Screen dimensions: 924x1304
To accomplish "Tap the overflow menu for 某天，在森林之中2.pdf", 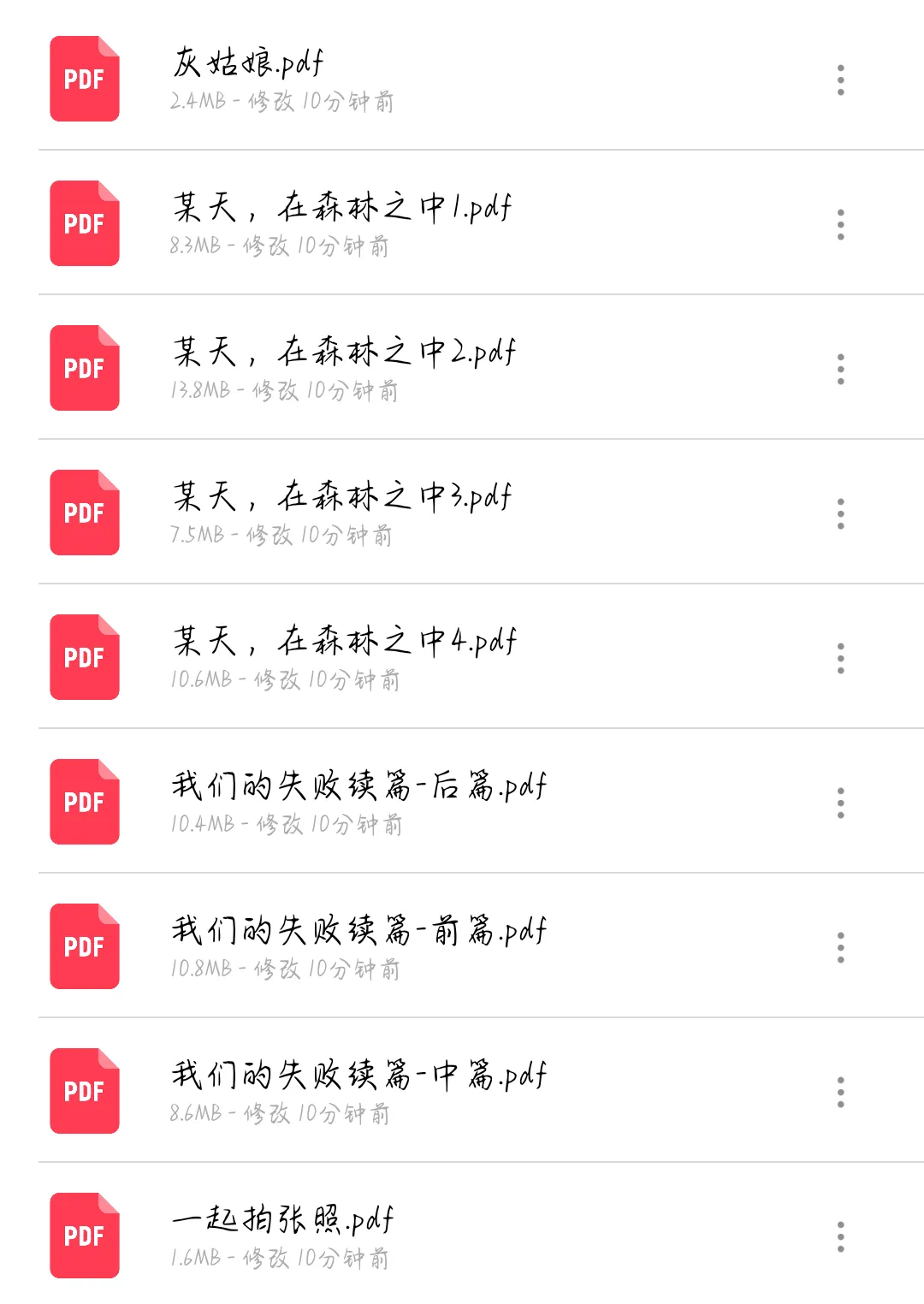I will coord(840,369).
